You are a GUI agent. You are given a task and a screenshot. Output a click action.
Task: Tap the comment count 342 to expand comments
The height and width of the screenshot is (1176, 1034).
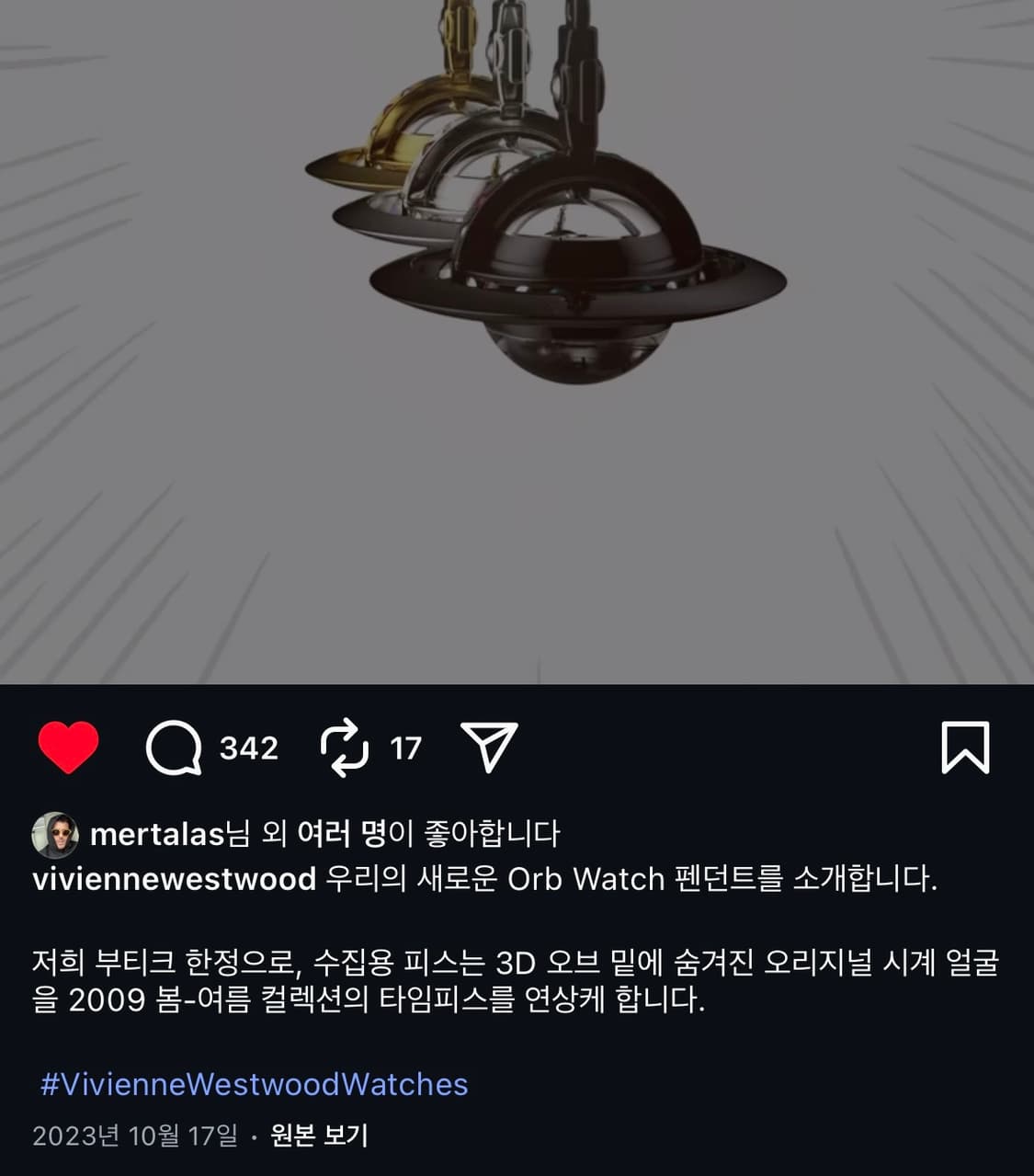[x=249, y=749]
